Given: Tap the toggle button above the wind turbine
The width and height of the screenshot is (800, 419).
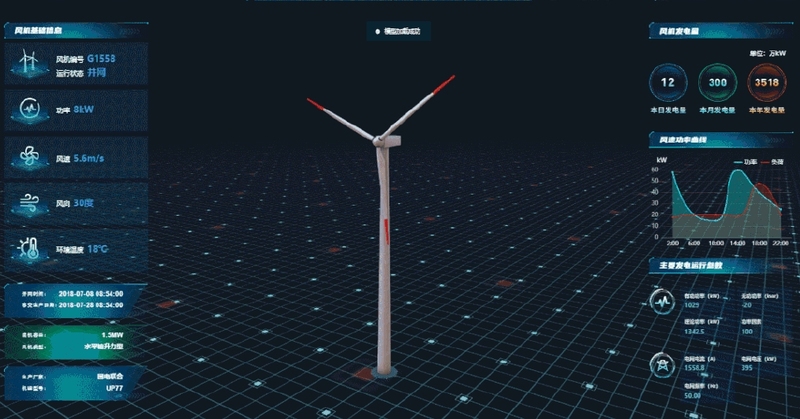Looking at the screenshot, I should point(399,32).
